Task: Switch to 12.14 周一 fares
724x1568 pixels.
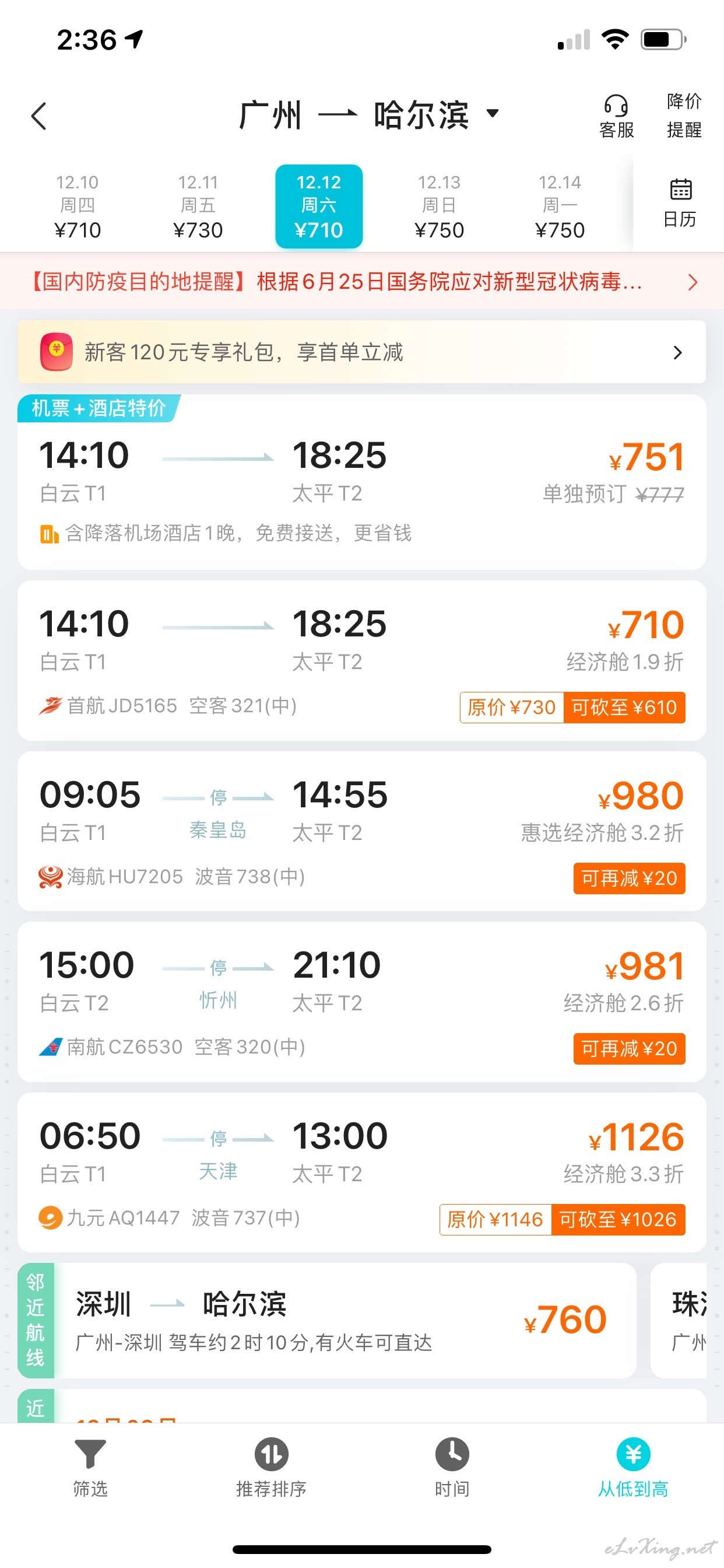Action: 560,207
